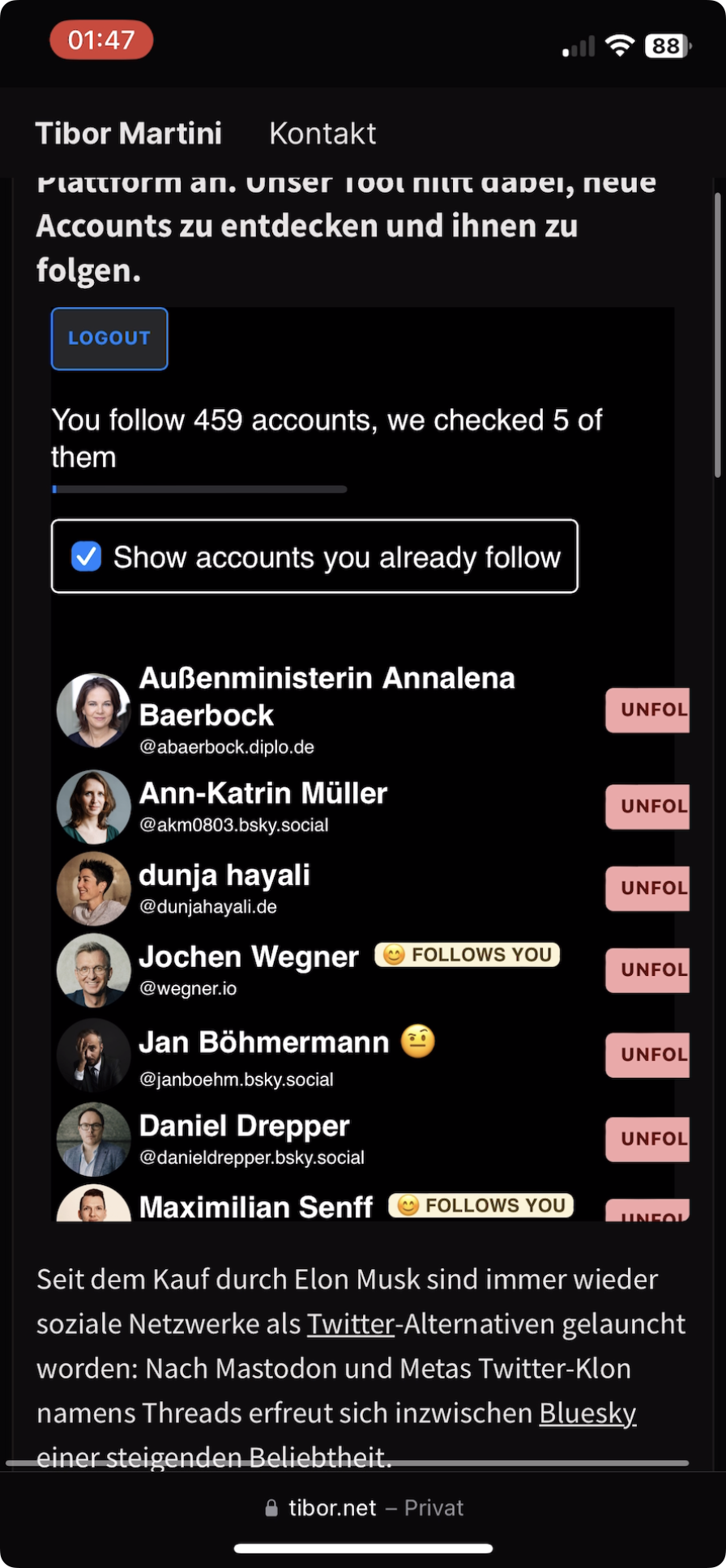Open the underlined Bluesky link

[x=587, y=1413]
